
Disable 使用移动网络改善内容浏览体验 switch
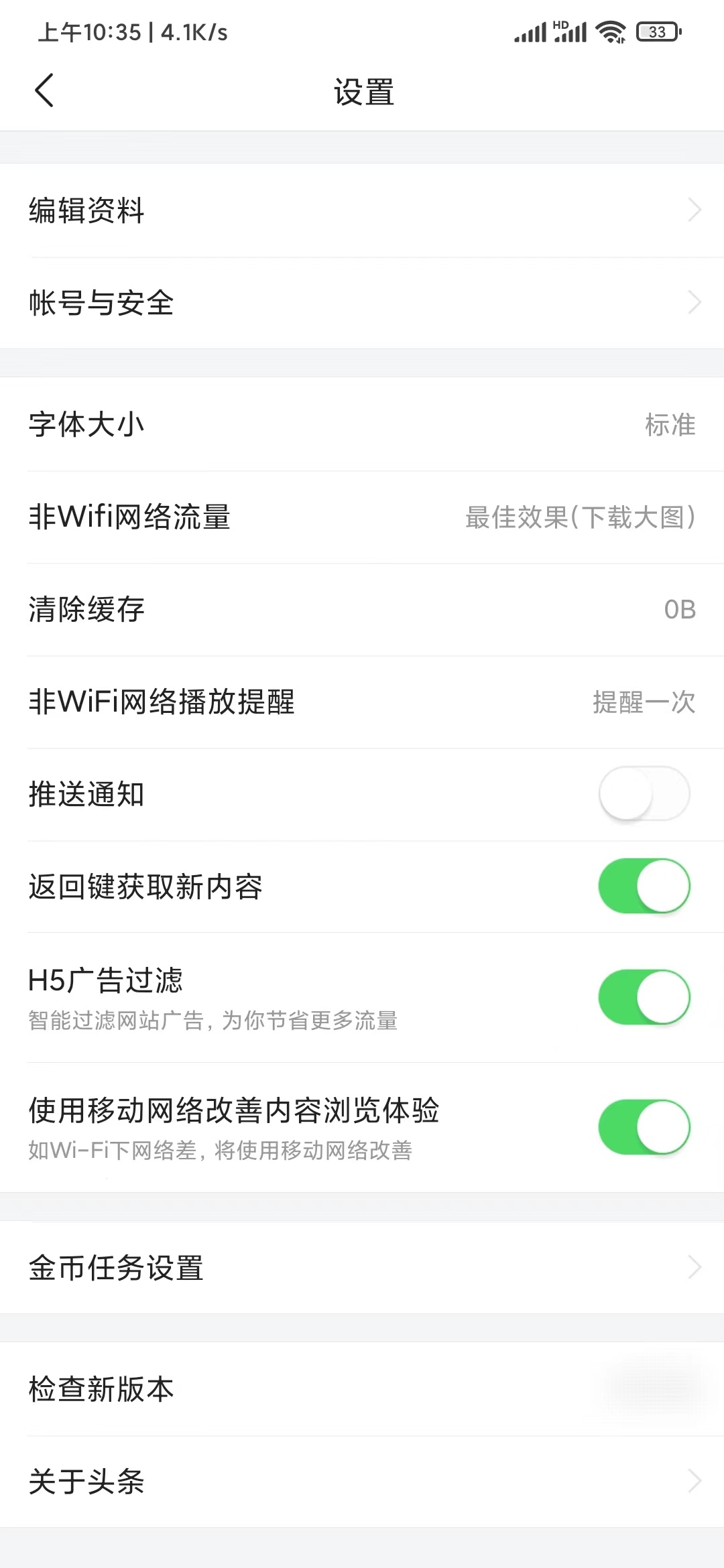tap(643, 1126)
